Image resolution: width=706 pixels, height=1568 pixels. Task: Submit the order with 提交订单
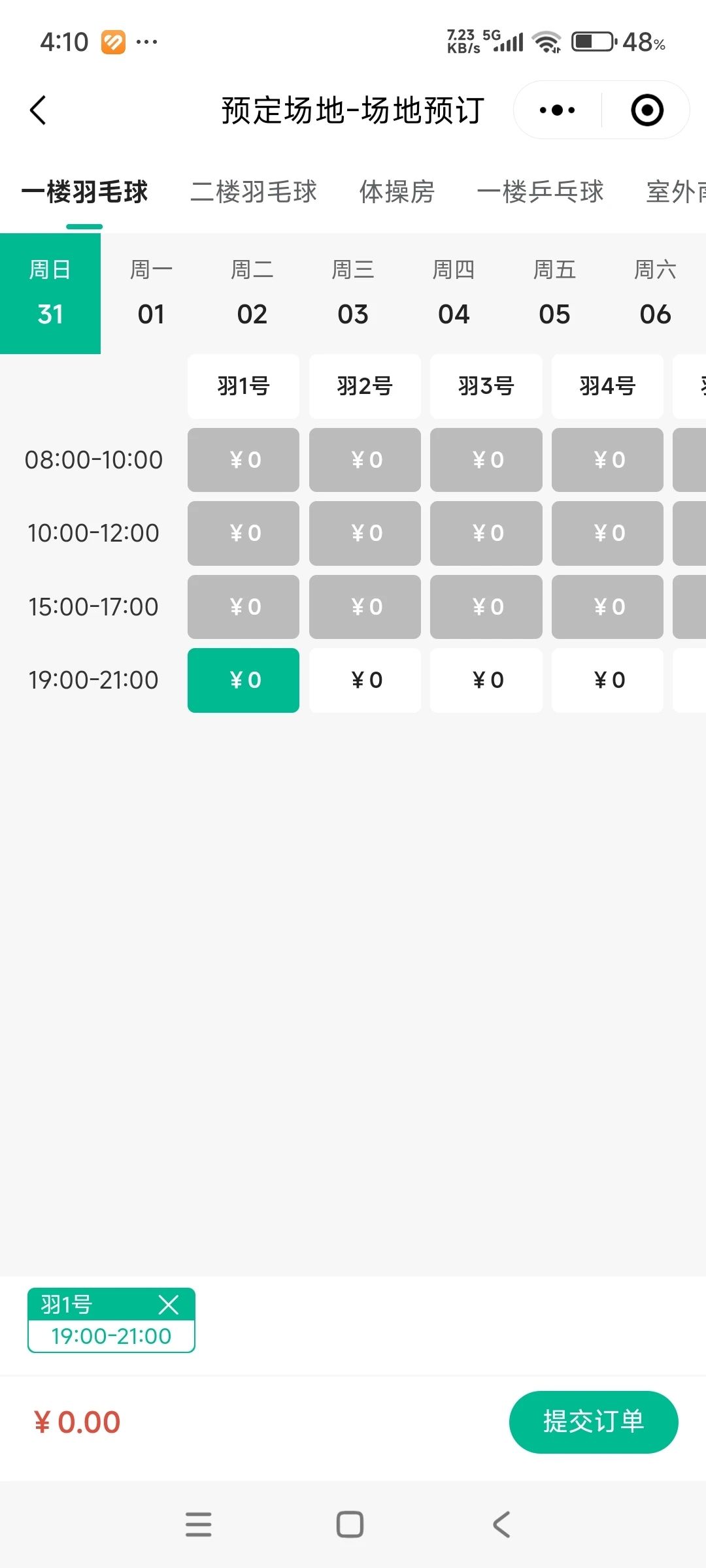594,1422
